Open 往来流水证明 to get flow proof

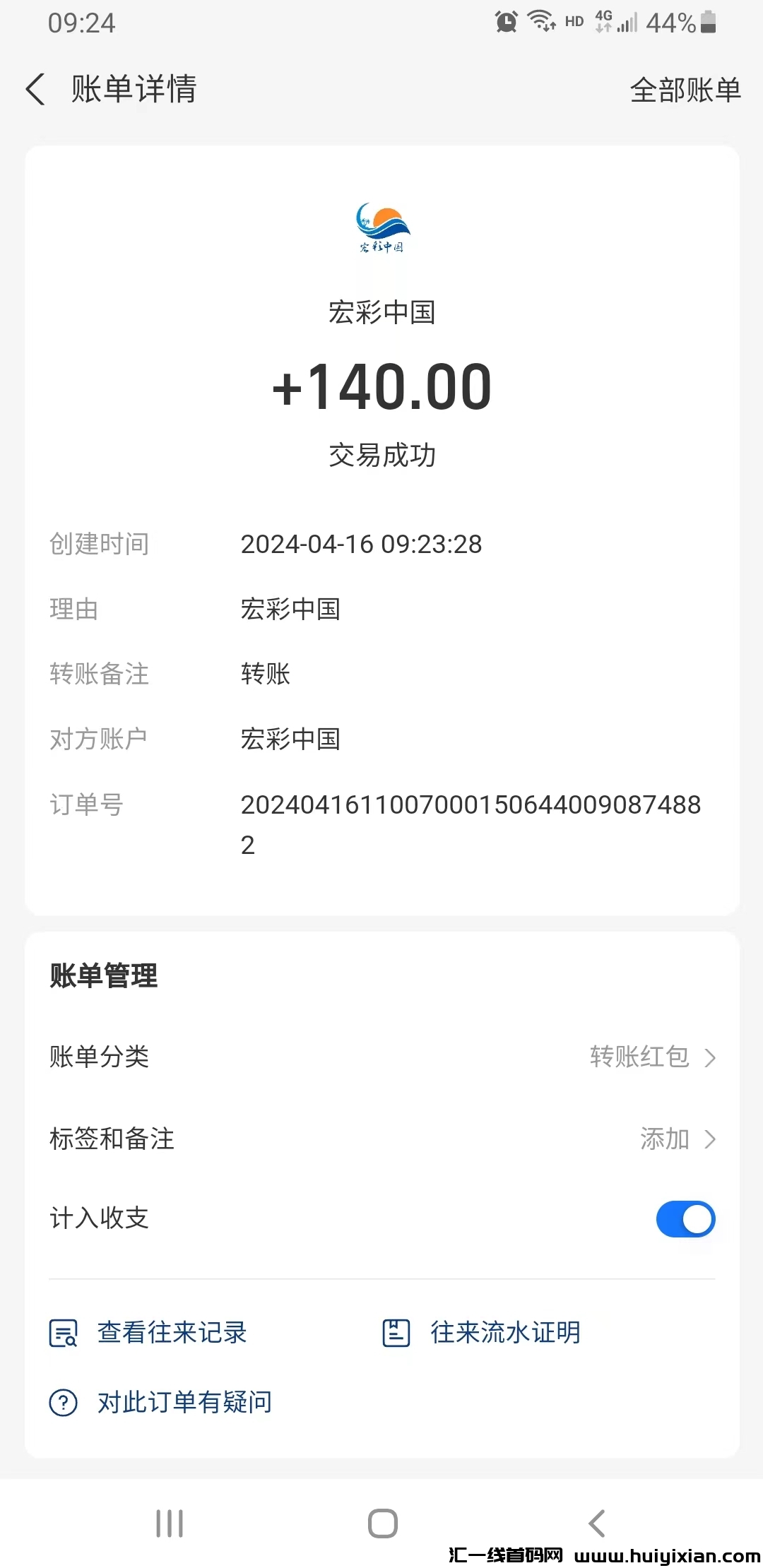tap(503, 1332)
